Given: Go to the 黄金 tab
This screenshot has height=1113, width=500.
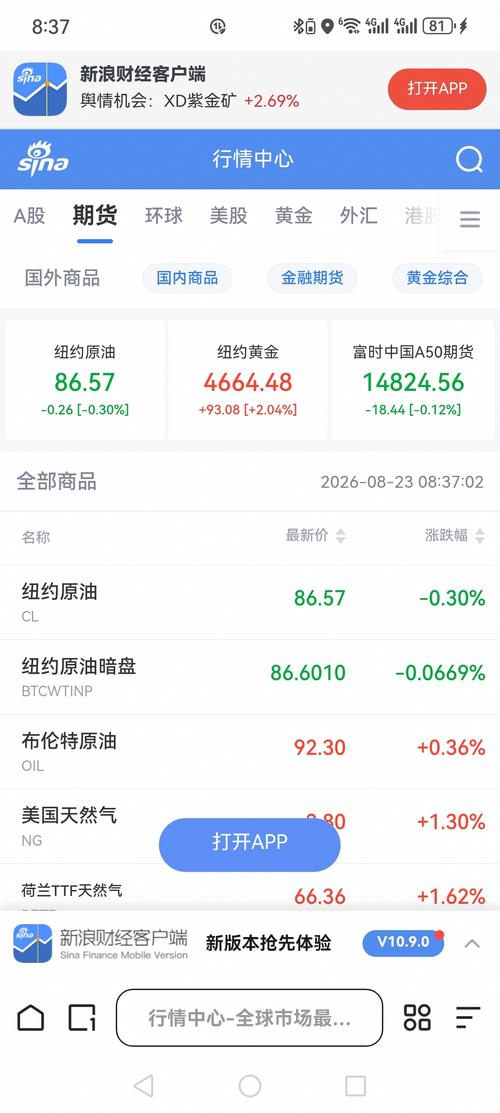Looking at the screenshot, I should [294, 216].
